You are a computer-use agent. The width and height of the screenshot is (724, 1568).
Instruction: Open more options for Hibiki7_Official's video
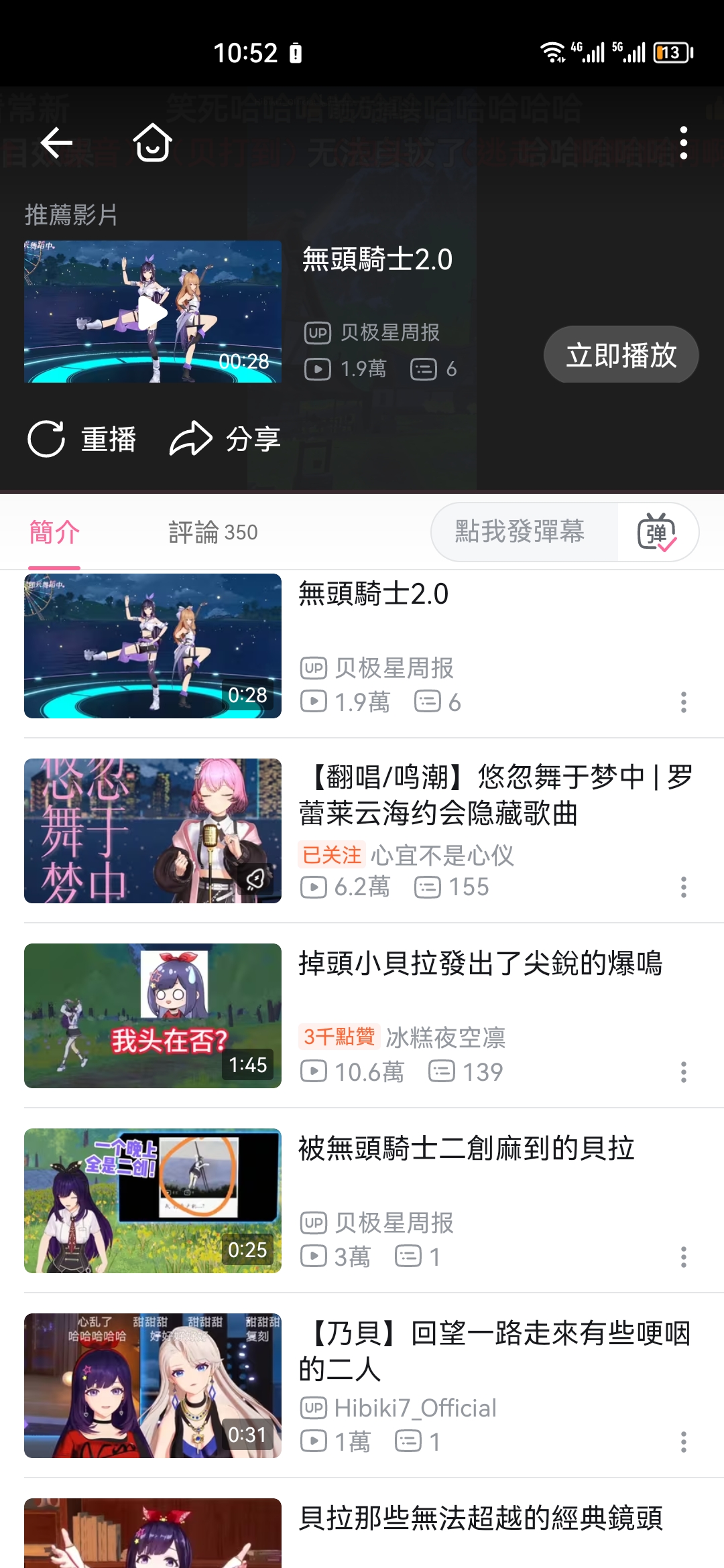683,1442
